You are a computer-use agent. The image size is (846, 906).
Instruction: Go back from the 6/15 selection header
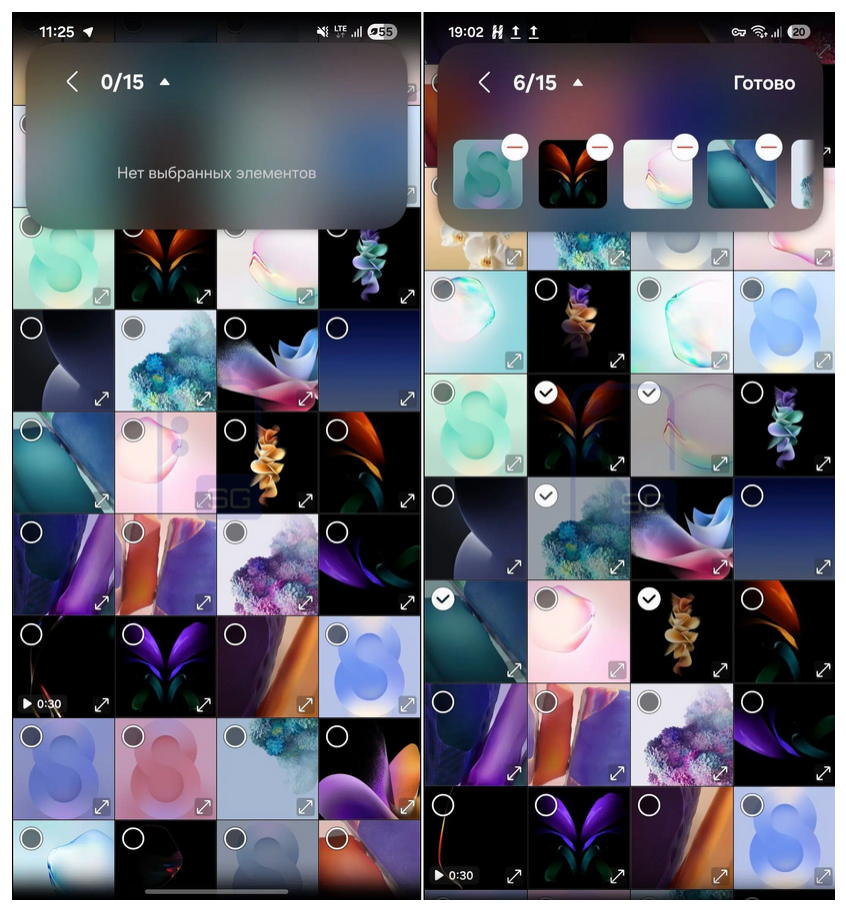[x=484, y=83]
